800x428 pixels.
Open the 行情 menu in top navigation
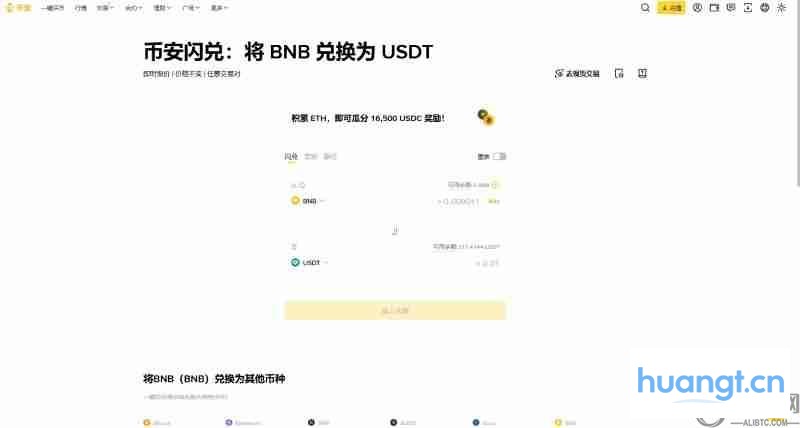pyautogui.click(x=80, y=7)
